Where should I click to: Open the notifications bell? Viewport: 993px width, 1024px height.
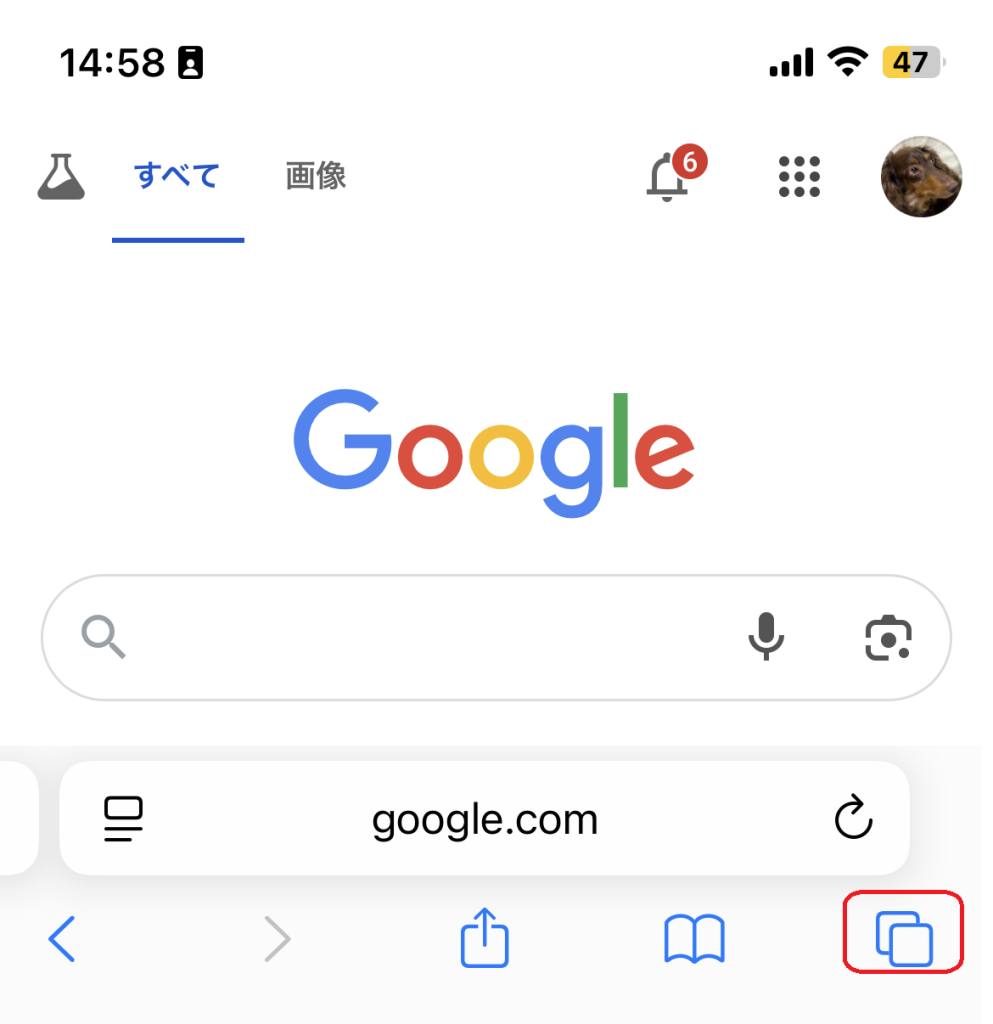pyautogui.click(x=668, y=178)
